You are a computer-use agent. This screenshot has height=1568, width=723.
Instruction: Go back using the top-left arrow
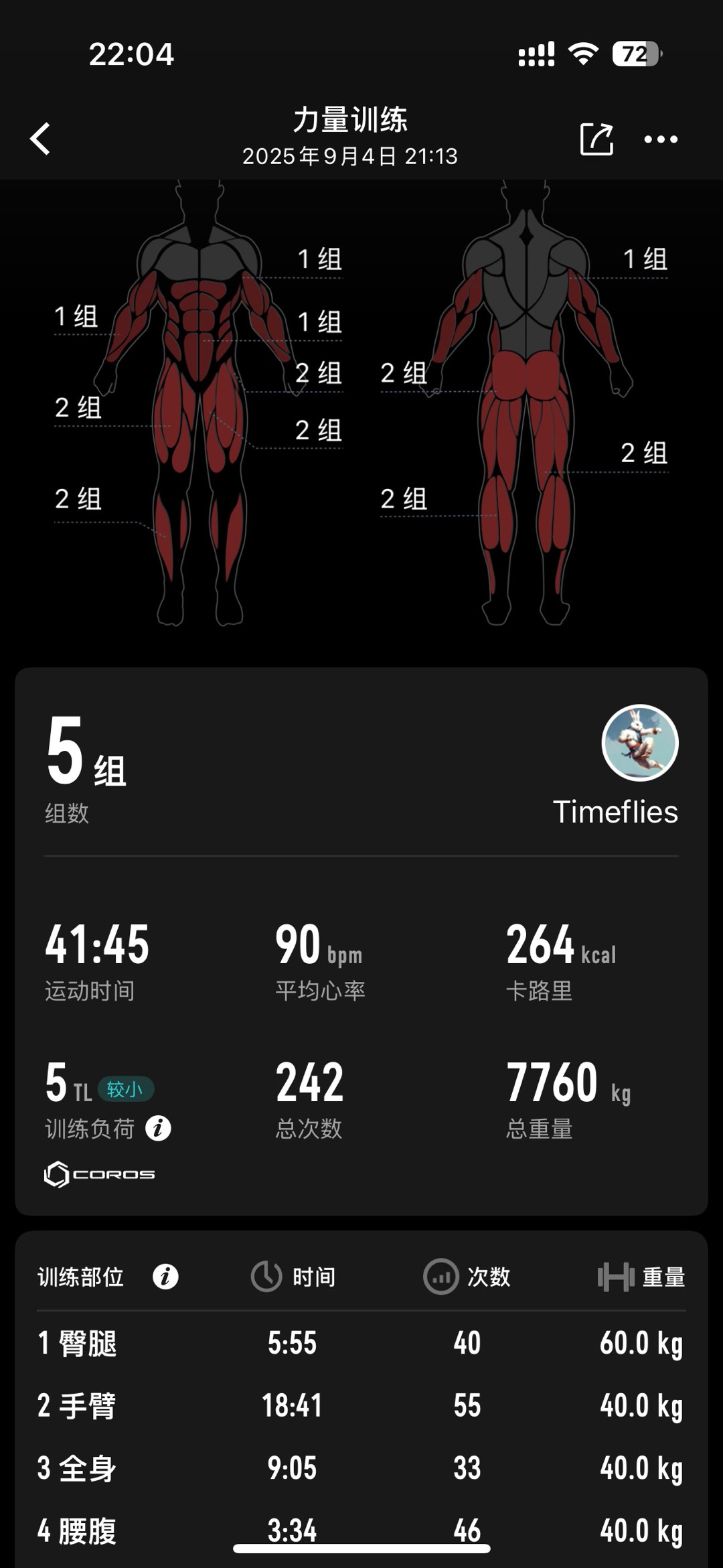coord(40,139)
